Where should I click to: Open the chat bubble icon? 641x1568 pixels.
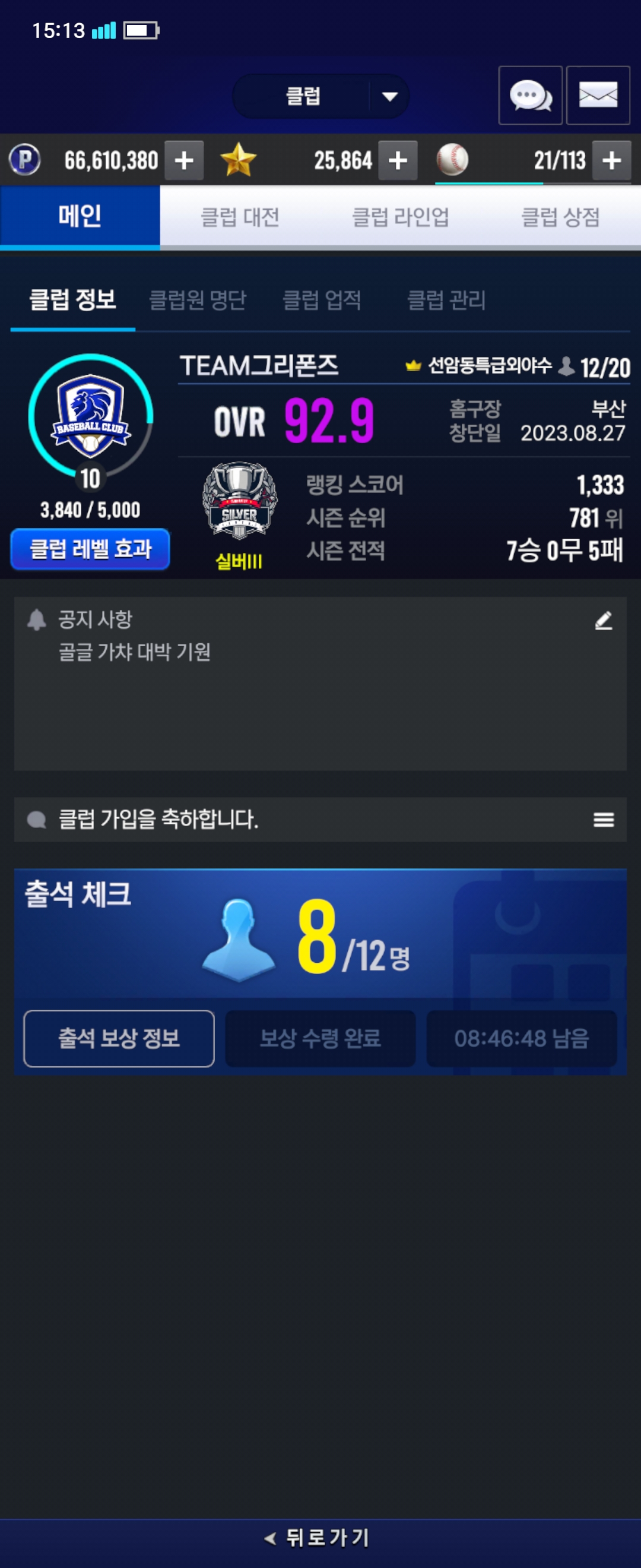point(529,96)
